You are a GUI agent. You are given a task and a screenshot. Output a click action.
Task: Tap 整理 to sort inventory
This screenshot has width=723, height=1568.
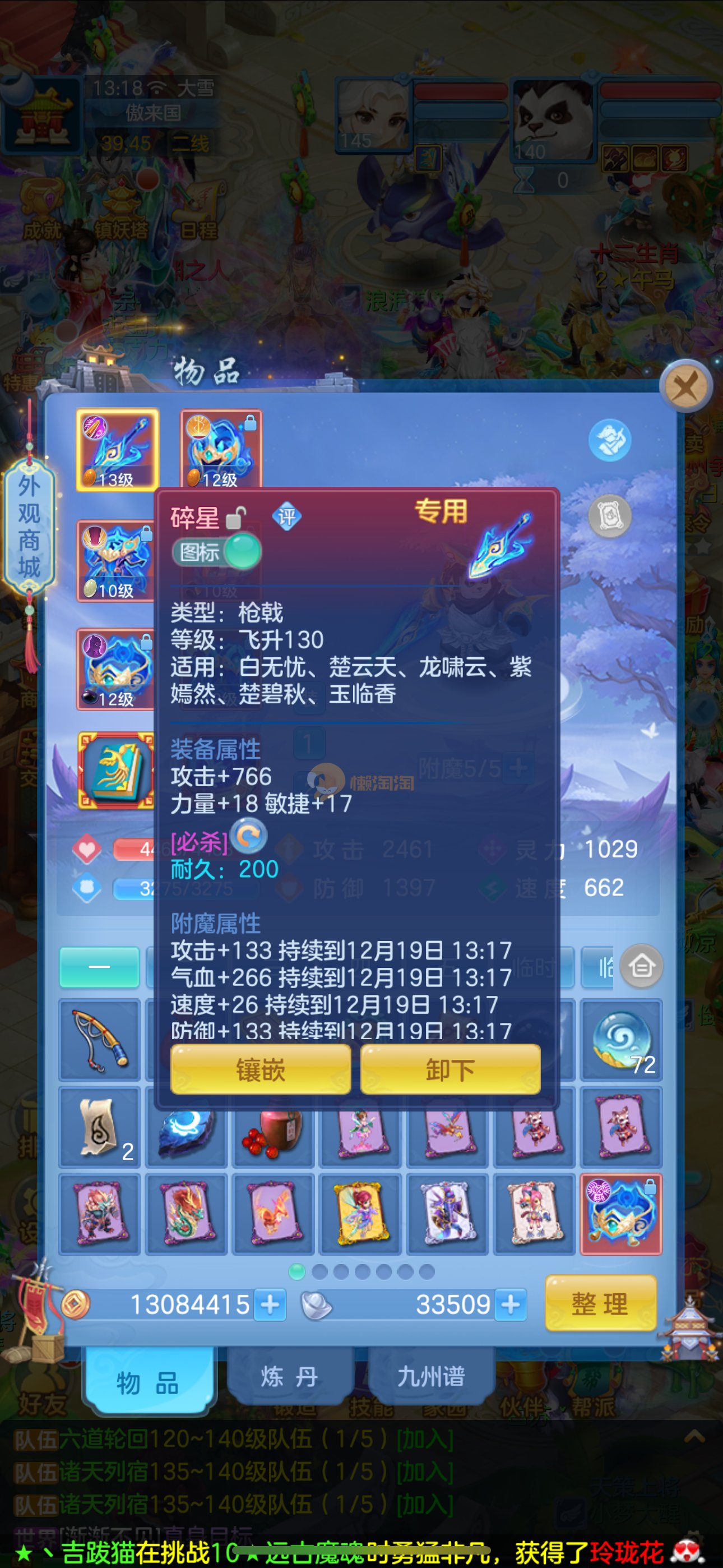(600, 1304)
